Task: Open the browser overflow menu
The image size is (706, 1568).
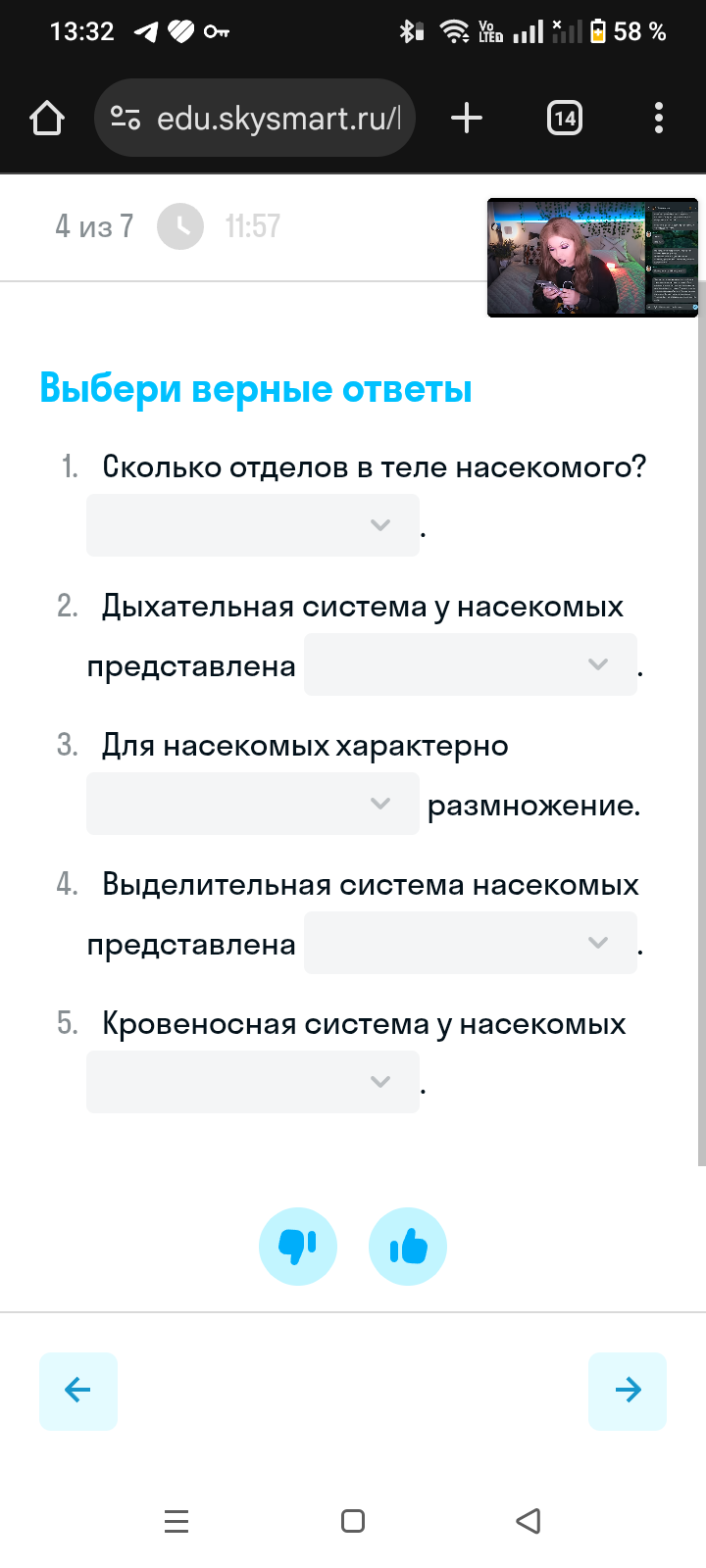Action: [x=658, y=119]
